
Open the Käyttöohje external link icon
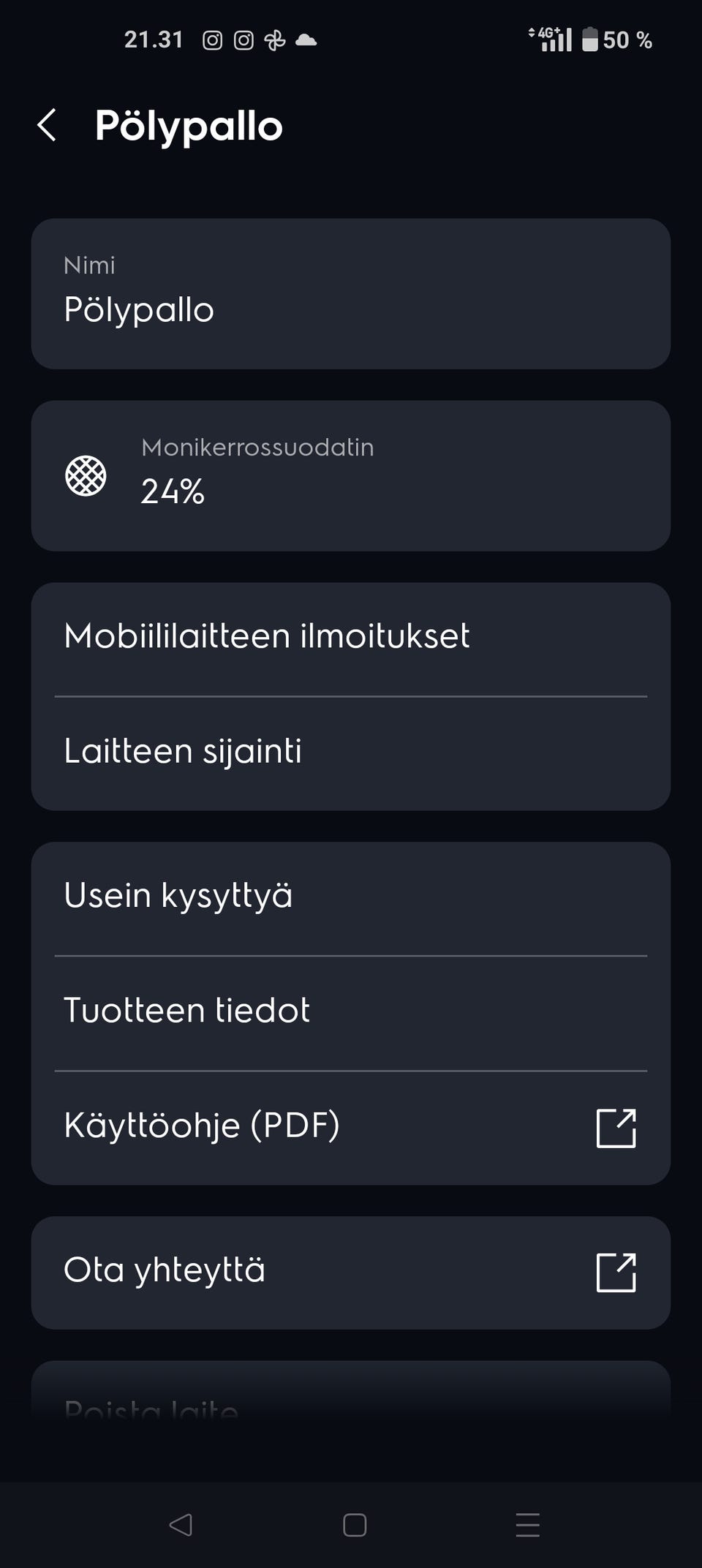(615, 1126)
